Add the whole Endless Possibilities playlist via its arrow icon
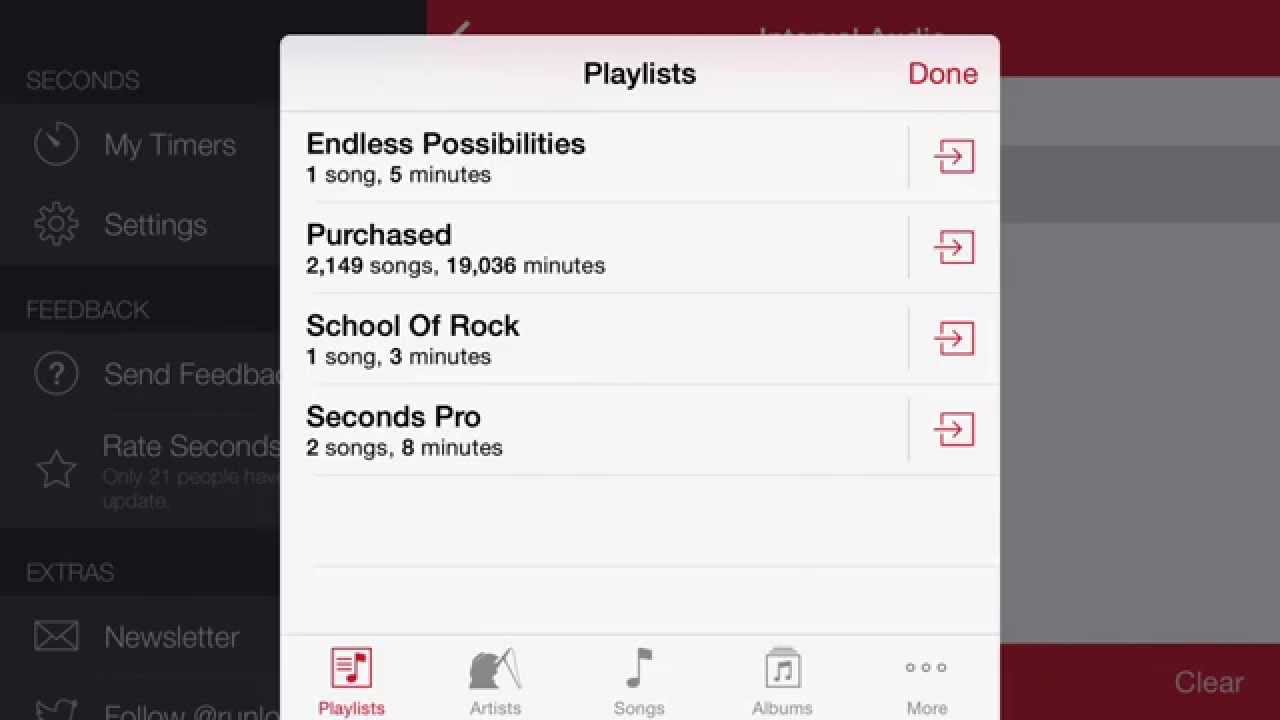 click(x=954, y=157)
